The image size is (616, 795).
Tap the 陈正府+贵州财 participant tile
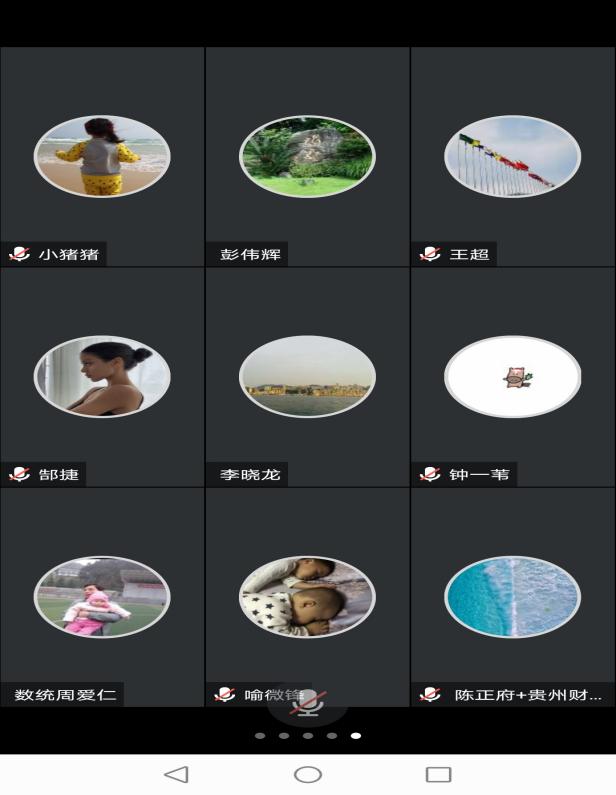point(512,597)
